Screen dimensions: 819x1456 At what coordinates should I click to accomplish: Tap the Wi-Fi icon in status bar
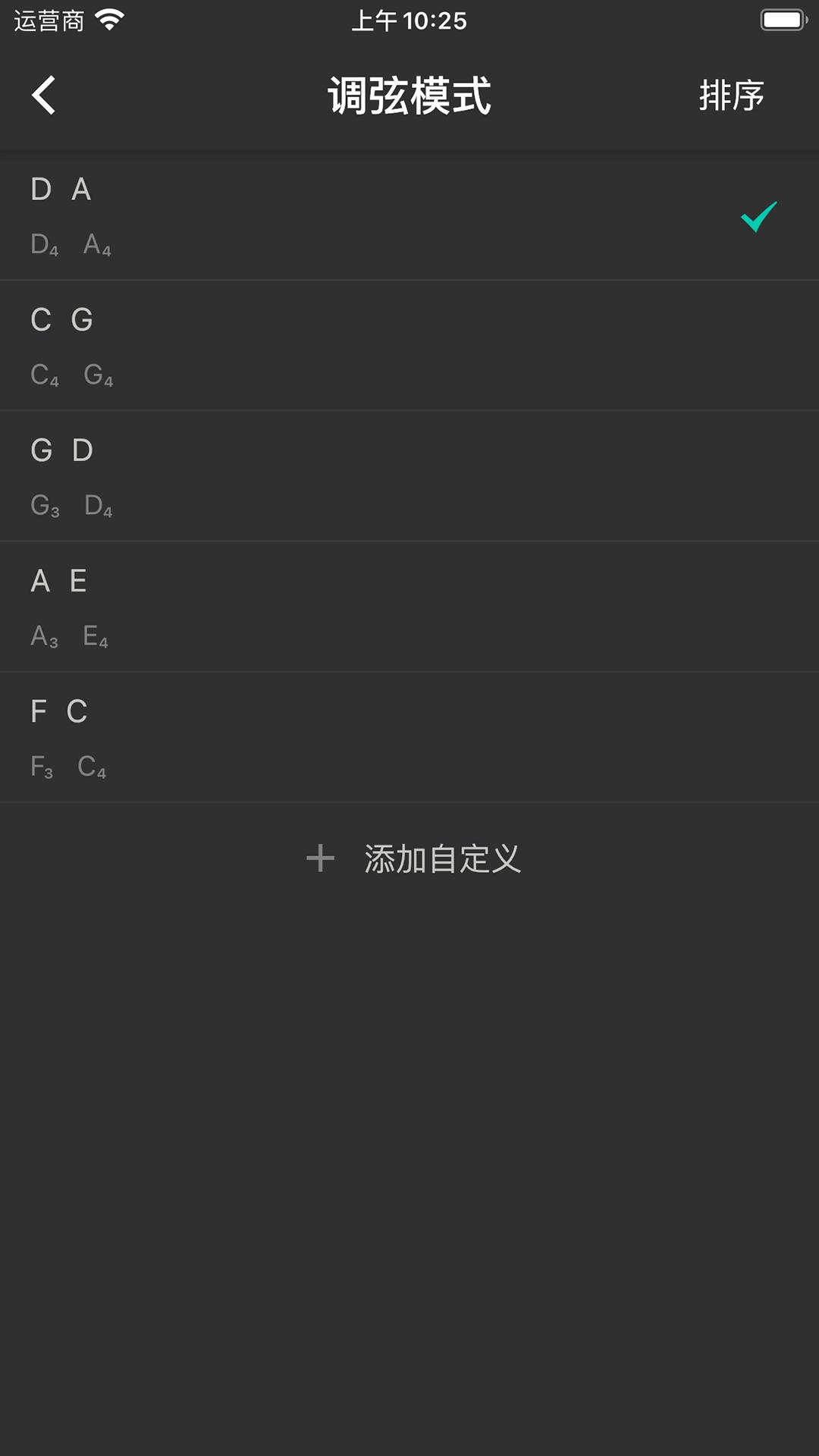(x=111, y=21)
